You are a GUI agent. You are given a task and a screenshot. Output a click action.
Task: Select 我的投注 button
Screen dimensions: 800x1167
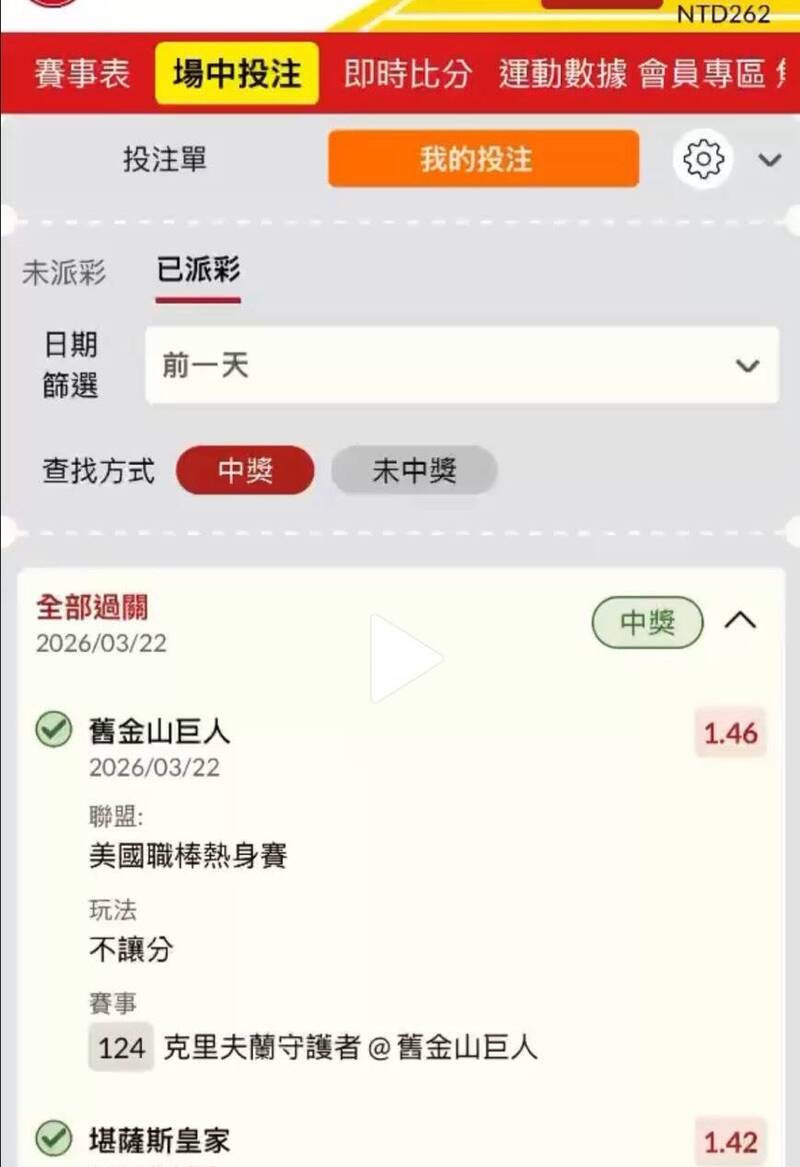483,159
